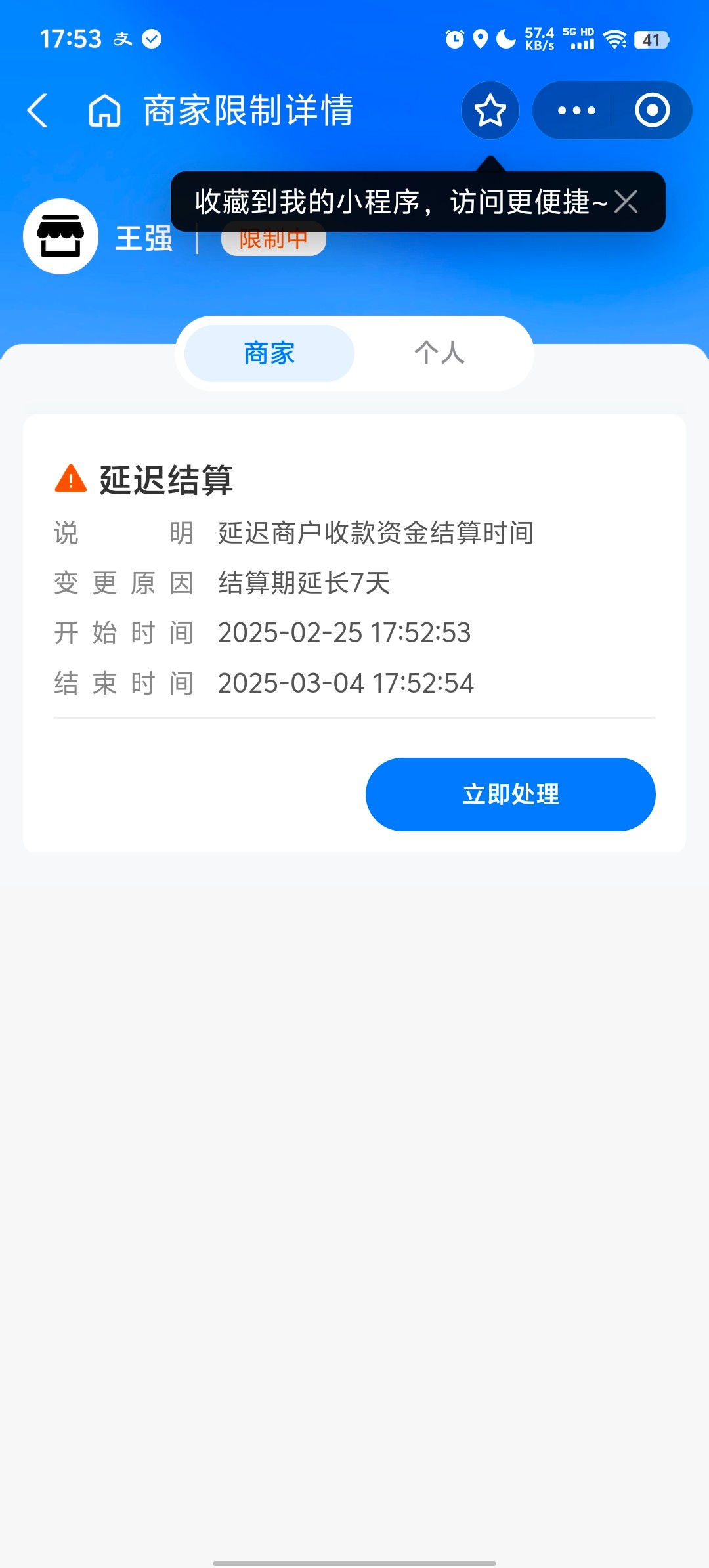Tap the 立即处理 button
This screenshot has height=1568, width=709.
click(x=510, y=795)
